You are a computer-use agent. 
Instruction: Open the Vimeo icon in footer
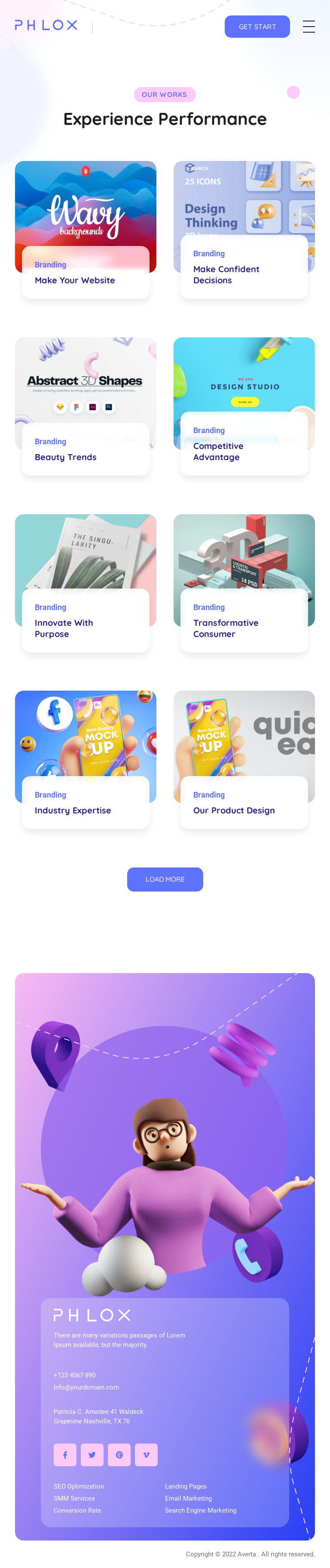(146, 1455)
